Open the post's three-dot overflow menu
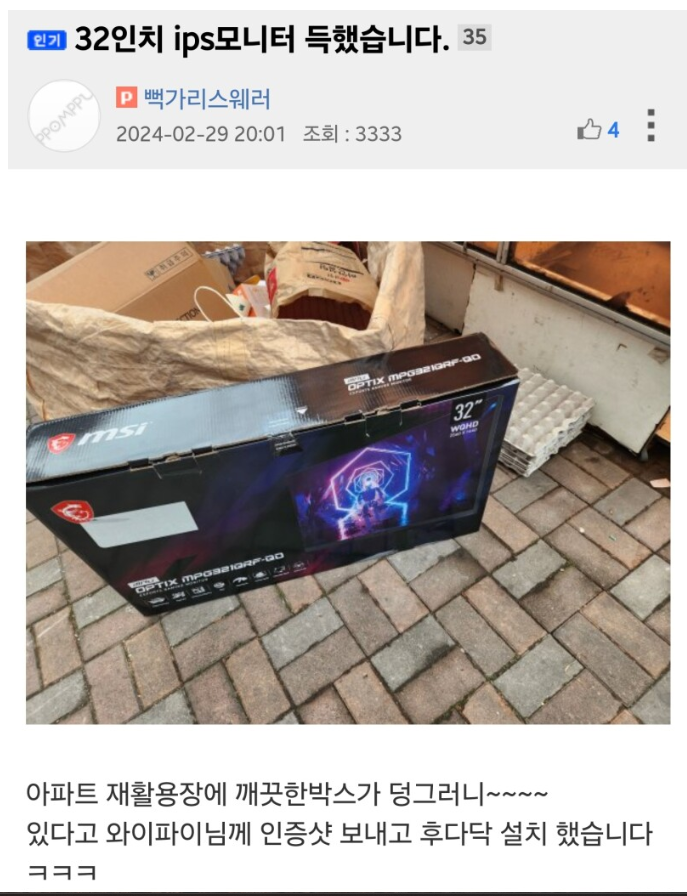The height and width of the screenshot is (896, 687). tap(651, 125)
